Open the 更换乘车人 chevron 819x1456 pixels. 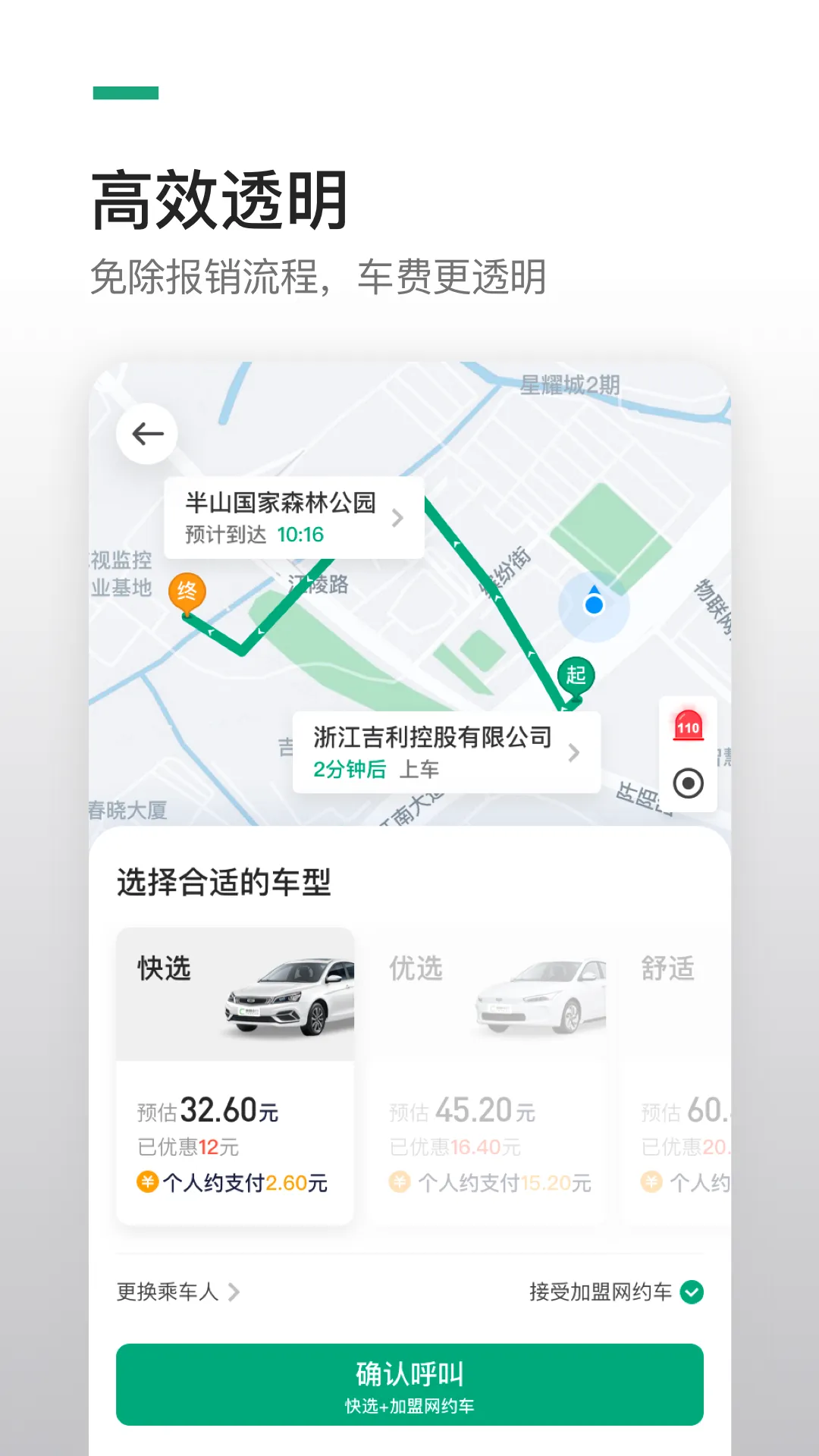(x=237, y=1292)
